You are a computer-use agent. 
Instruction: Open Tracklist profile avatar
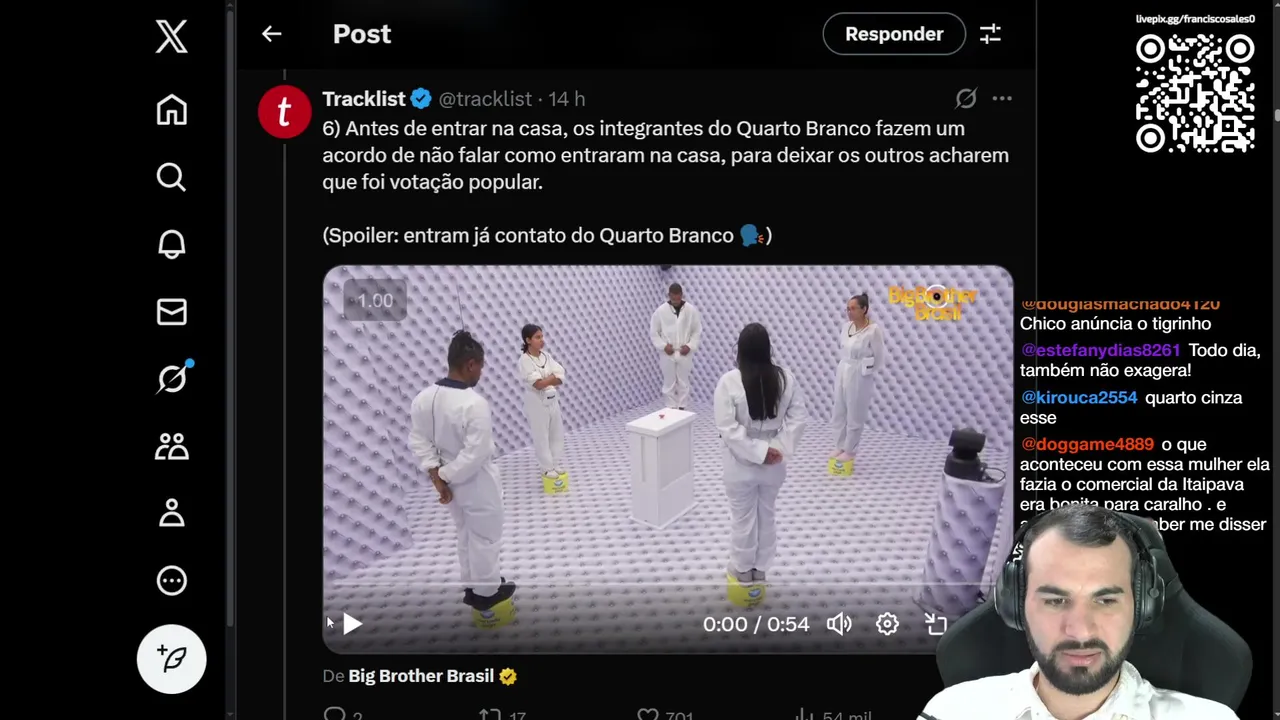285,110
